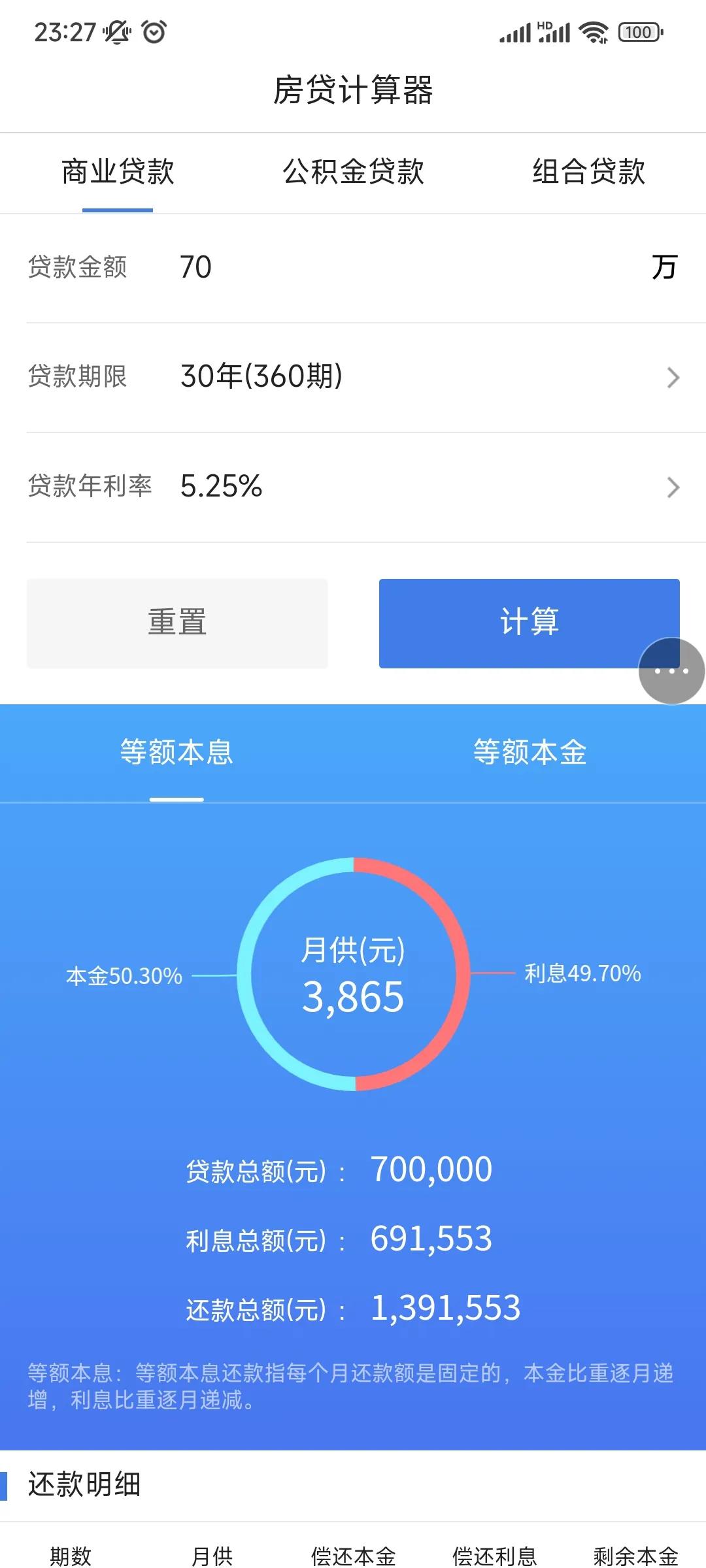Select the 商业贷款 tab
Viewport: 706px width, 1568px height.
[x=116, y=172]
